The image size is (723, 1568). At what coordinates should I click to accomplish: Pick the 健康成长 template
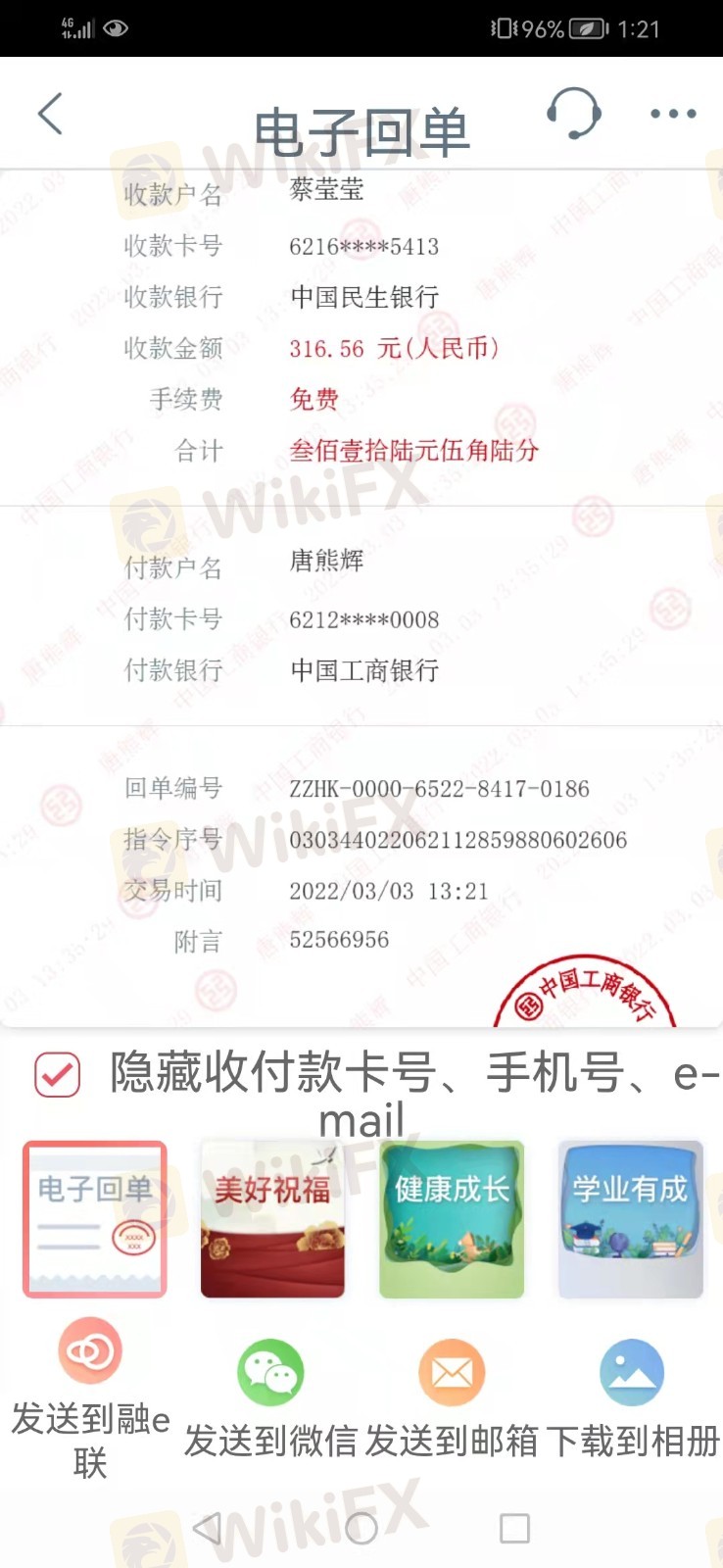tap(452, 1219)
